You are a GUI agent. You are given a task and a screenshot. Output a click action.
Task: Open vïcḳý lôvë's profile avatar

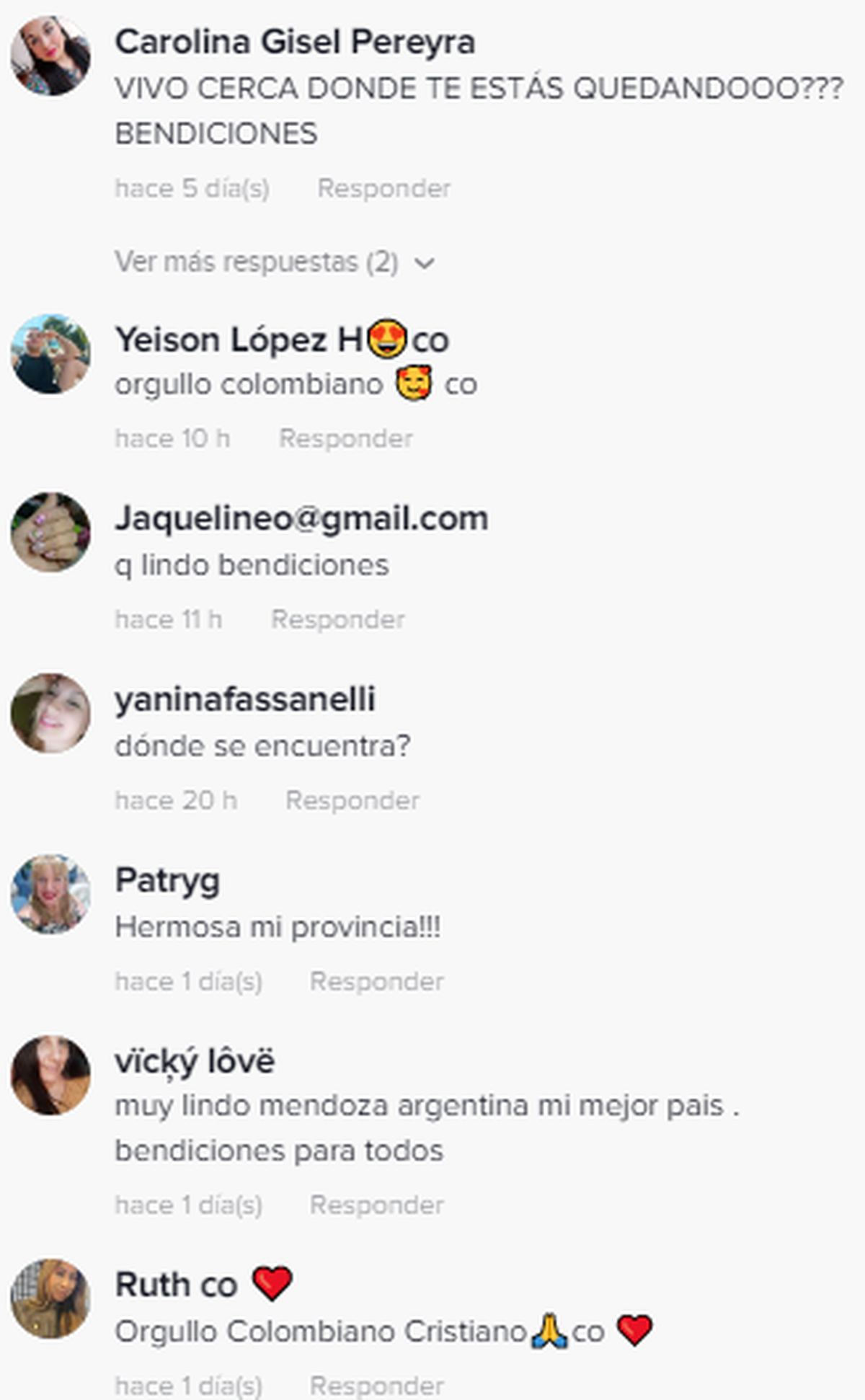coord(50,1076)
